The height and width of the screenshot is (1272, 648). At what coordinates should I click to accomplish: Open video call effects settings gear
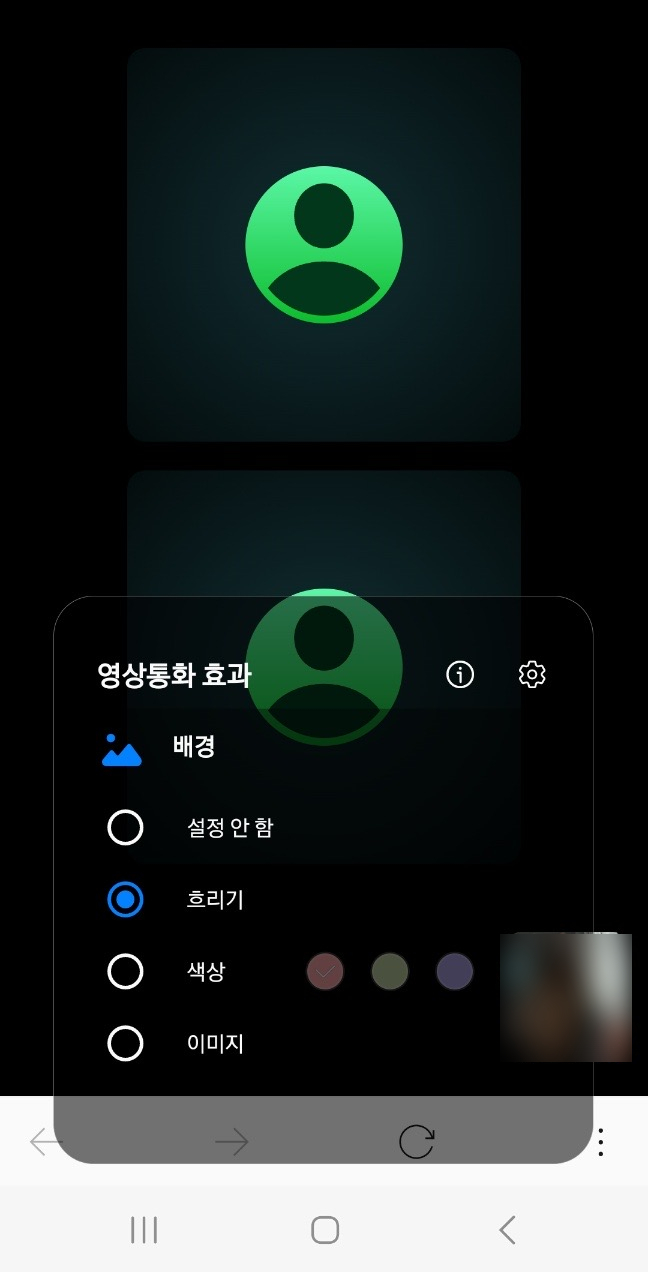click(532, 675)
